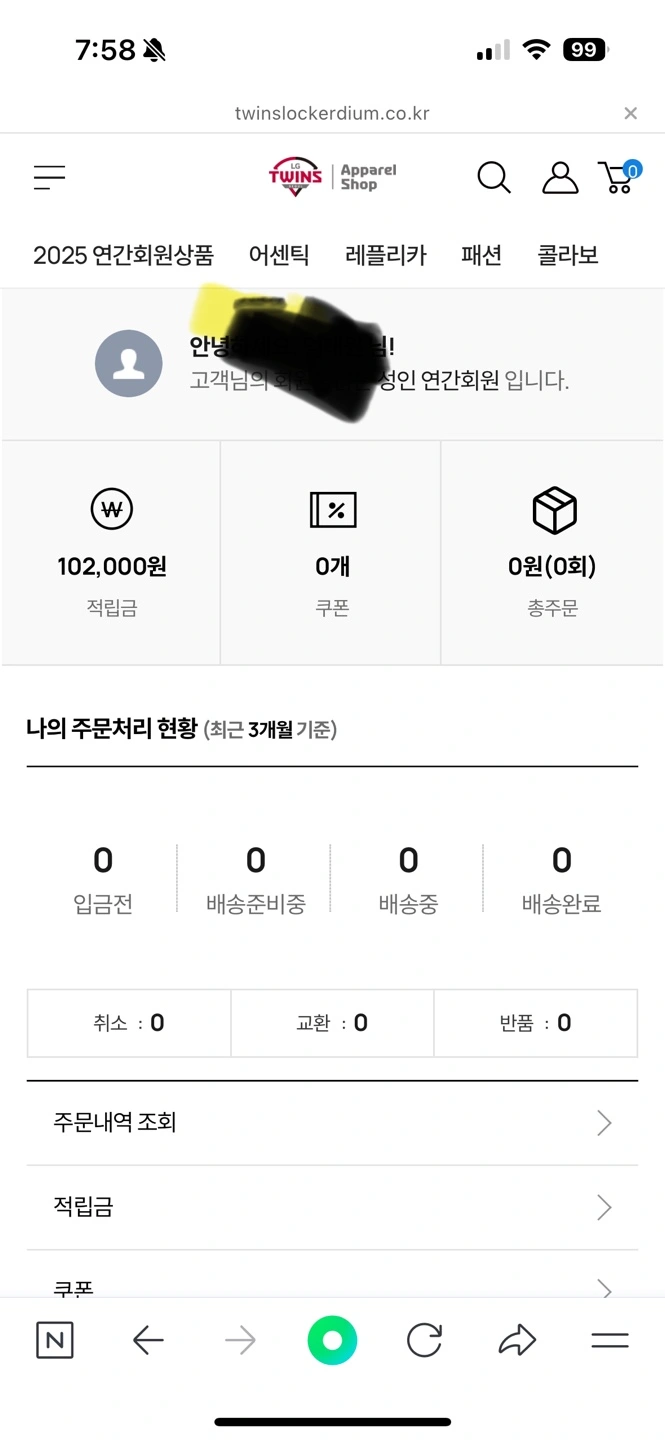
Task: Select the 레플리카 category
Action: click(386, 255)
